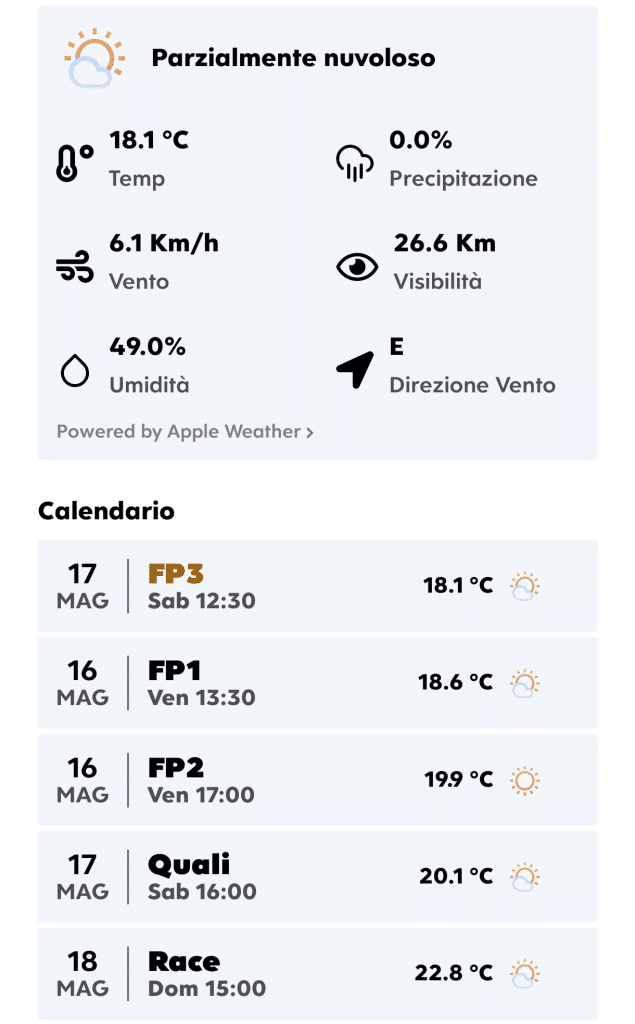
Task: Tap the Race row on Dom 15:00
Action: pyautogui.click(x=318, y=974)
